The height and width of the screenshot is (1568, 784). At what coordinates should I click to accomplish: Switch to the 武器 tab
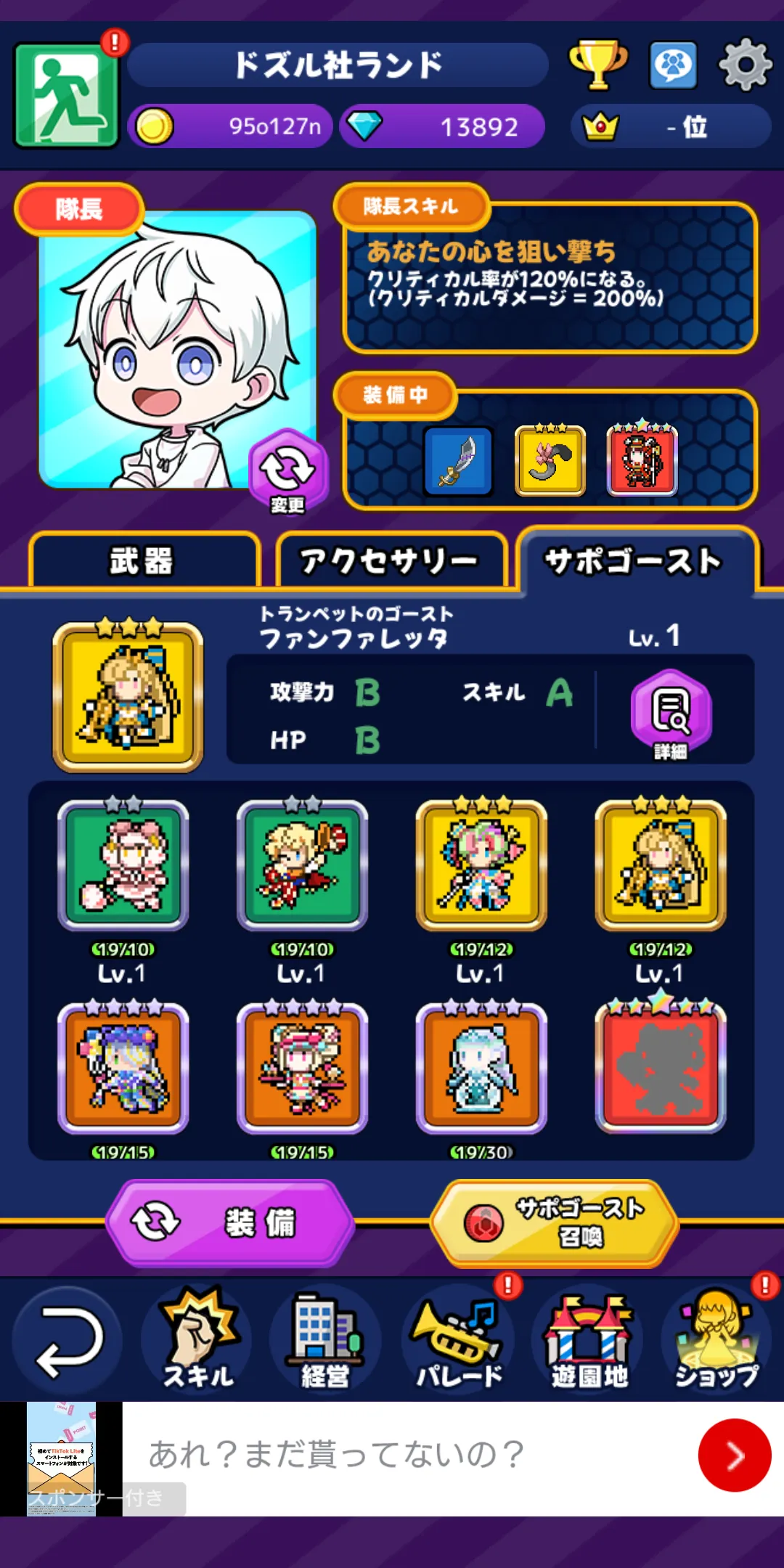(144, 560)
